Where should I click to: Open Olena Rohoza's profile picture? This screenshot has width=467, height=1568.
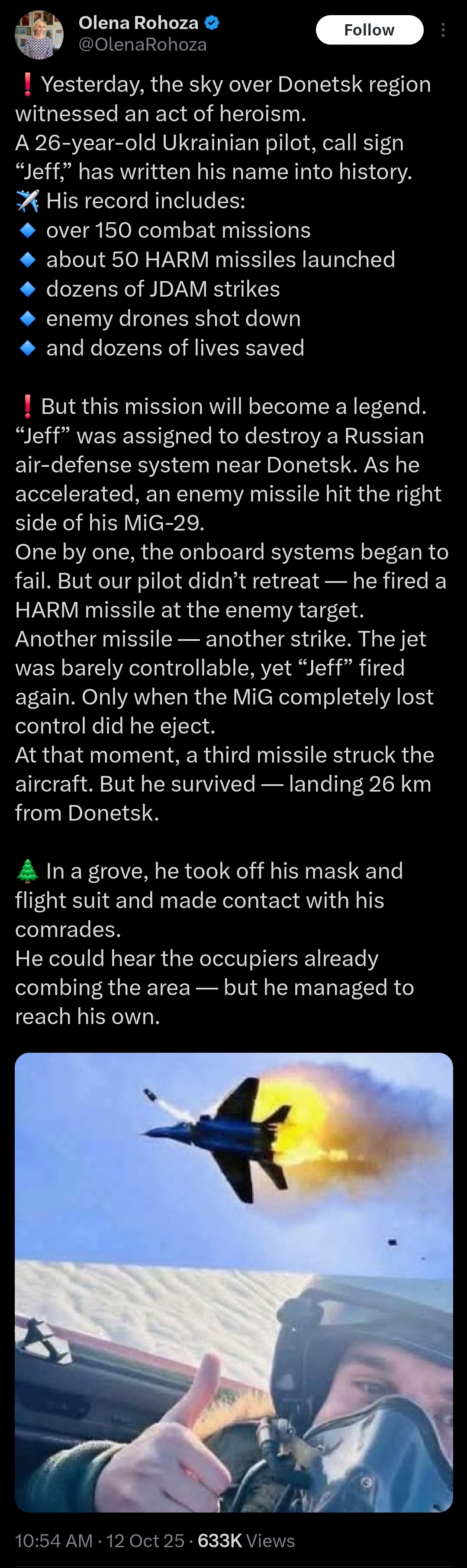[39, 35]
